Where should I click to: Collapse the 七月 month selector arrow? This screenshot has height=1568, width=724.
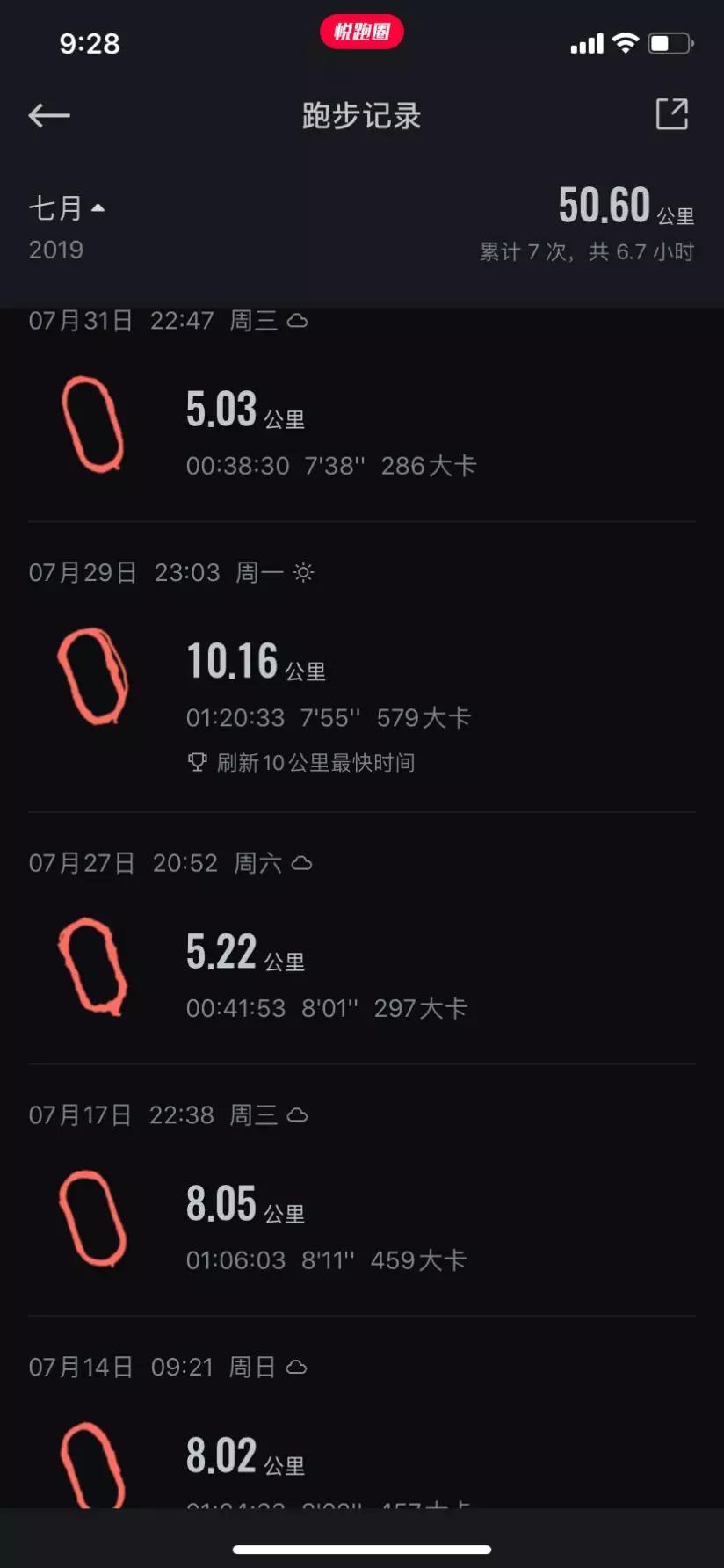(x=100, y=208)
